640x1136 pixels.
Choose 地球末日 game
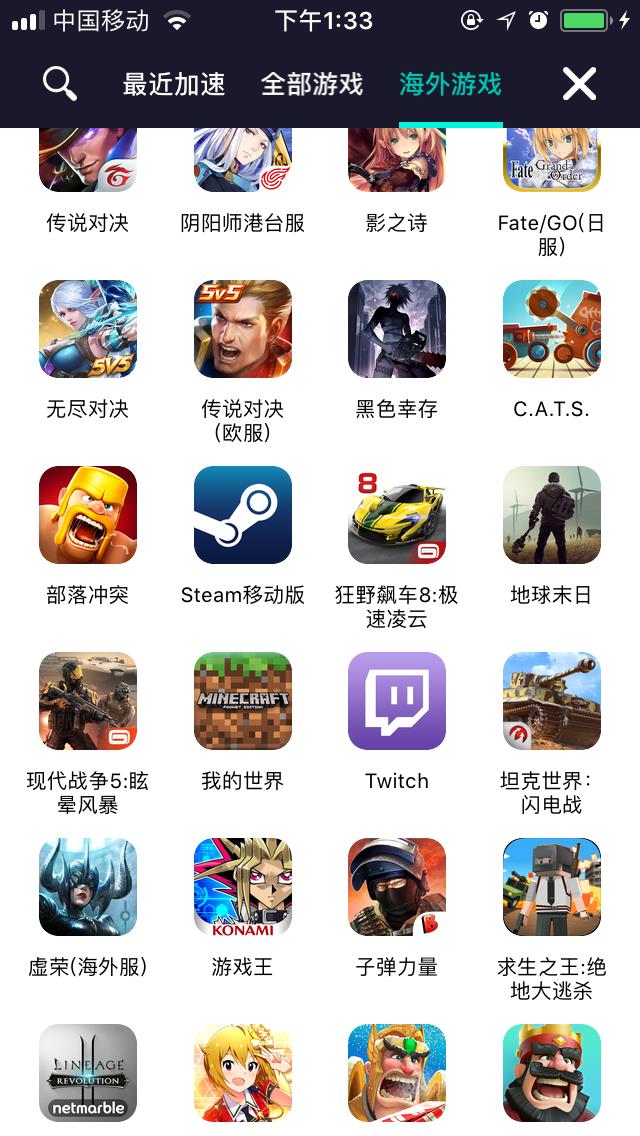[x=551, y=515]
